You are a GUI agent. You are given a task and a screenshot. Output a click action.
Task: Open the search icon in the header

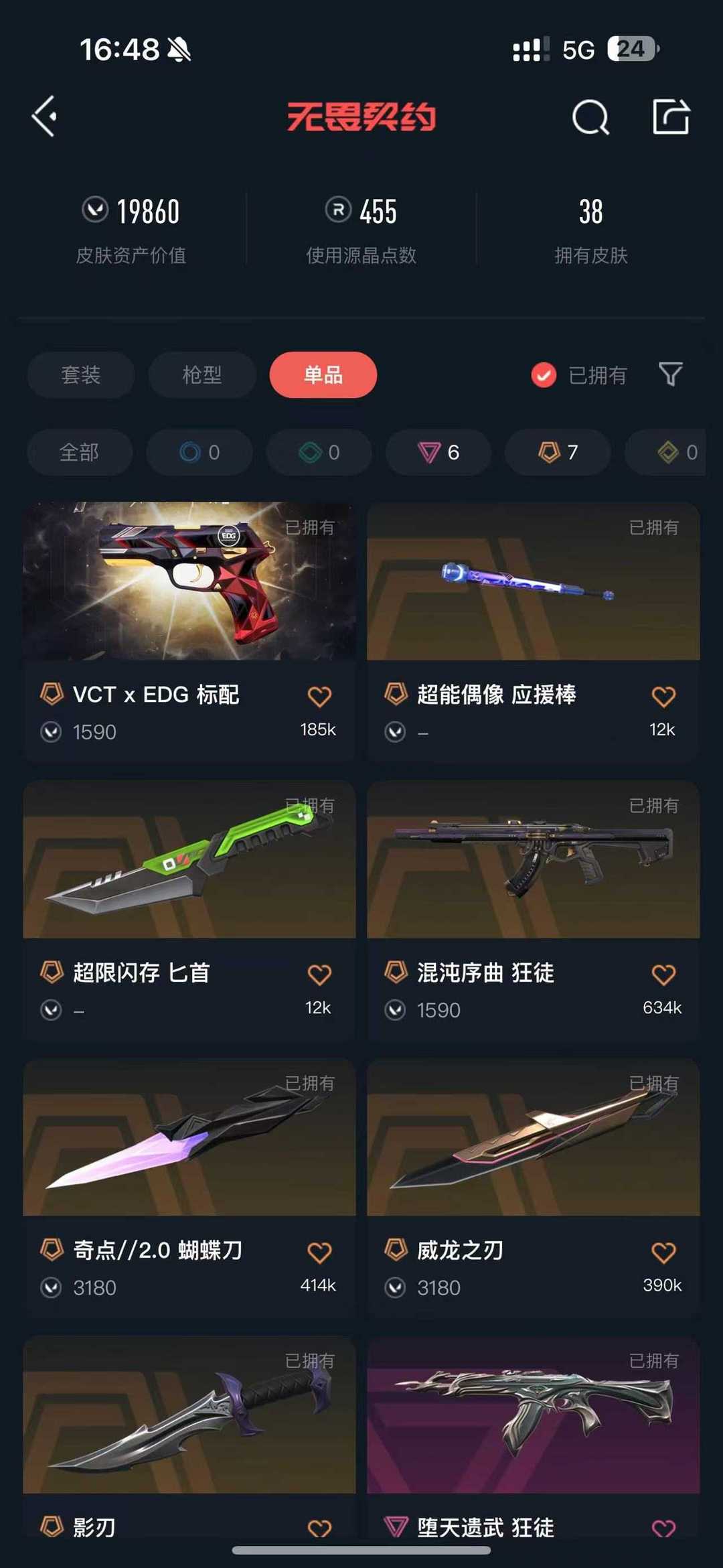590,117
